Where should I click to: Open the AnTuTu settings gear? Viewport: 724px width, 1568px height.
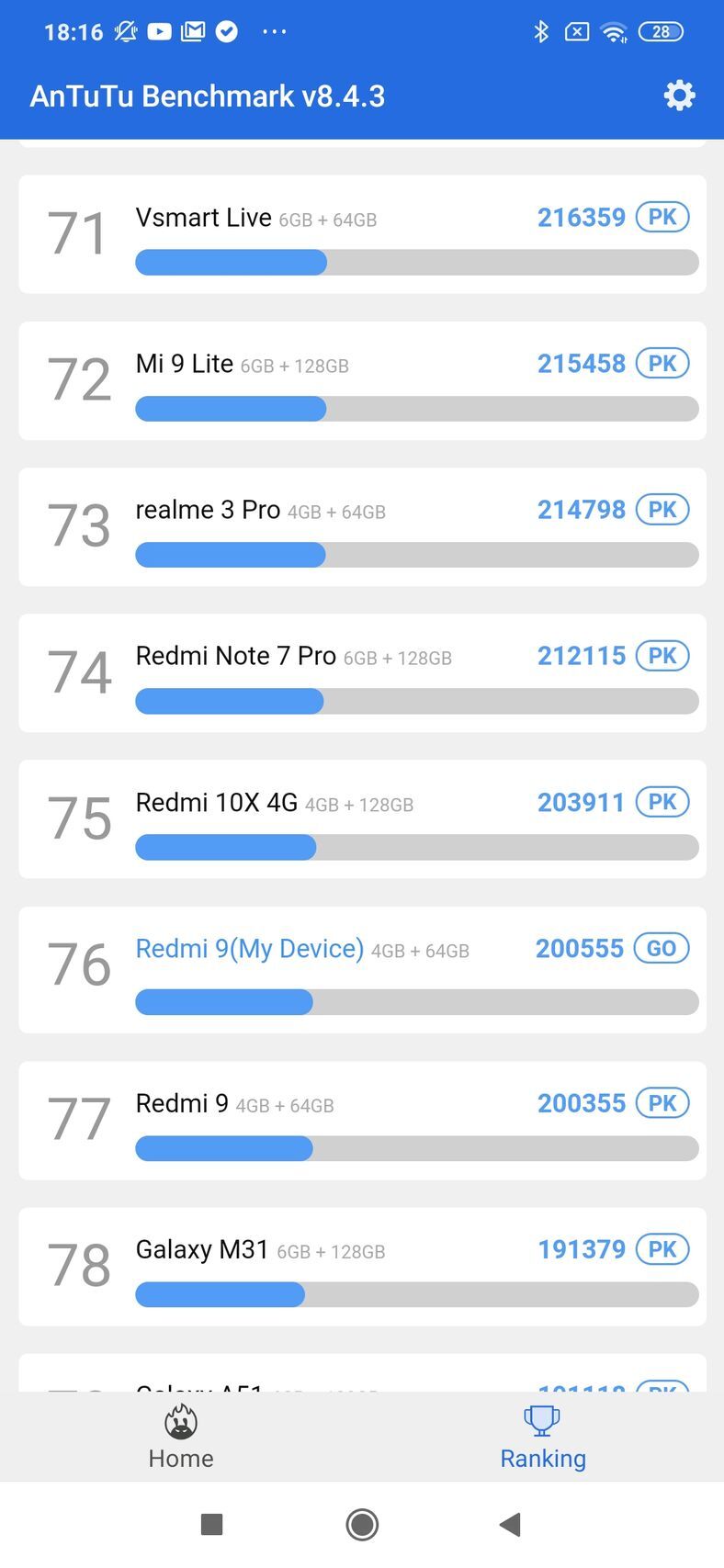[679, 95]
